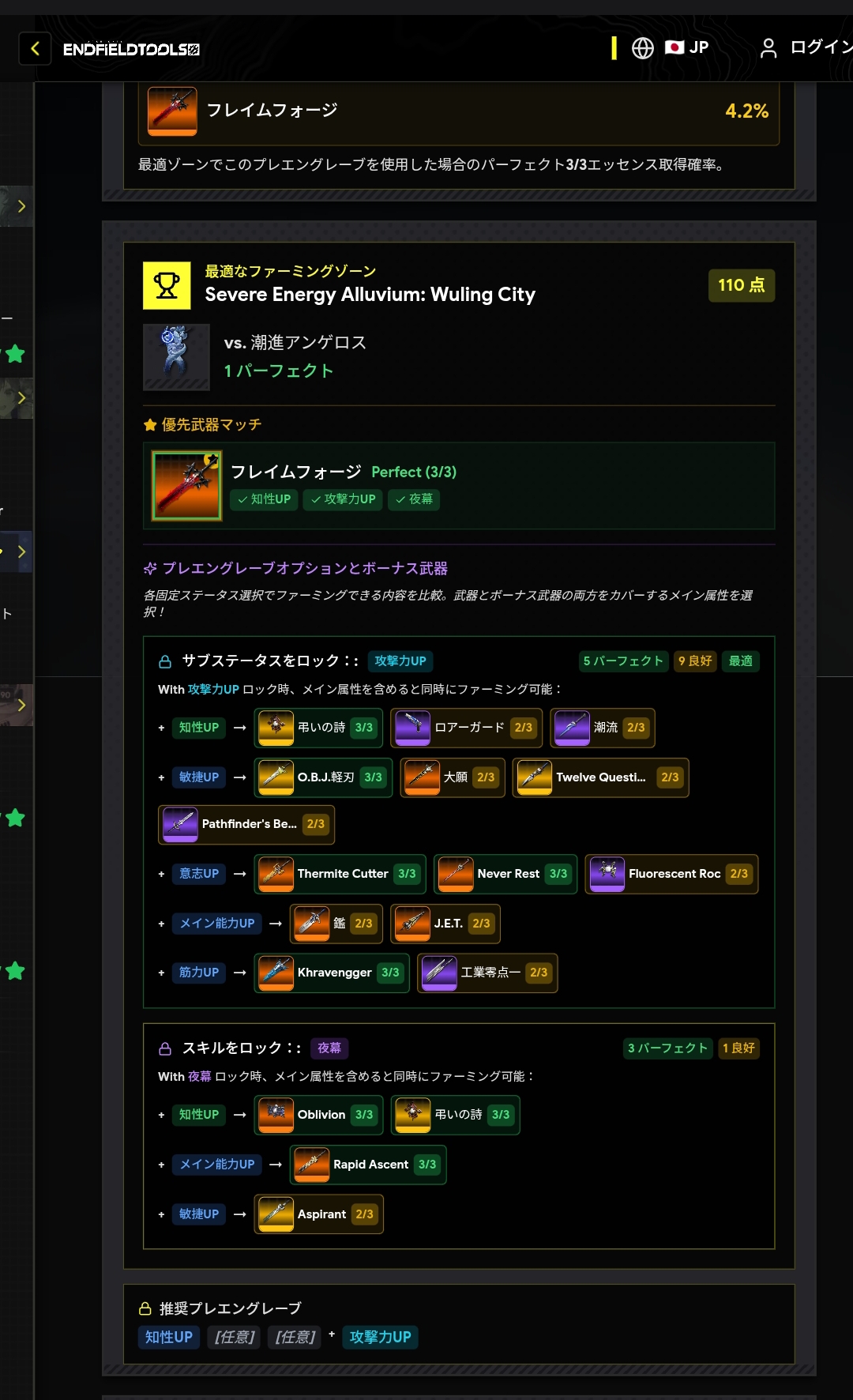View the Twelve Questi... weapon chip
This screenshot has height=1400, width=853.
[600, 777]
